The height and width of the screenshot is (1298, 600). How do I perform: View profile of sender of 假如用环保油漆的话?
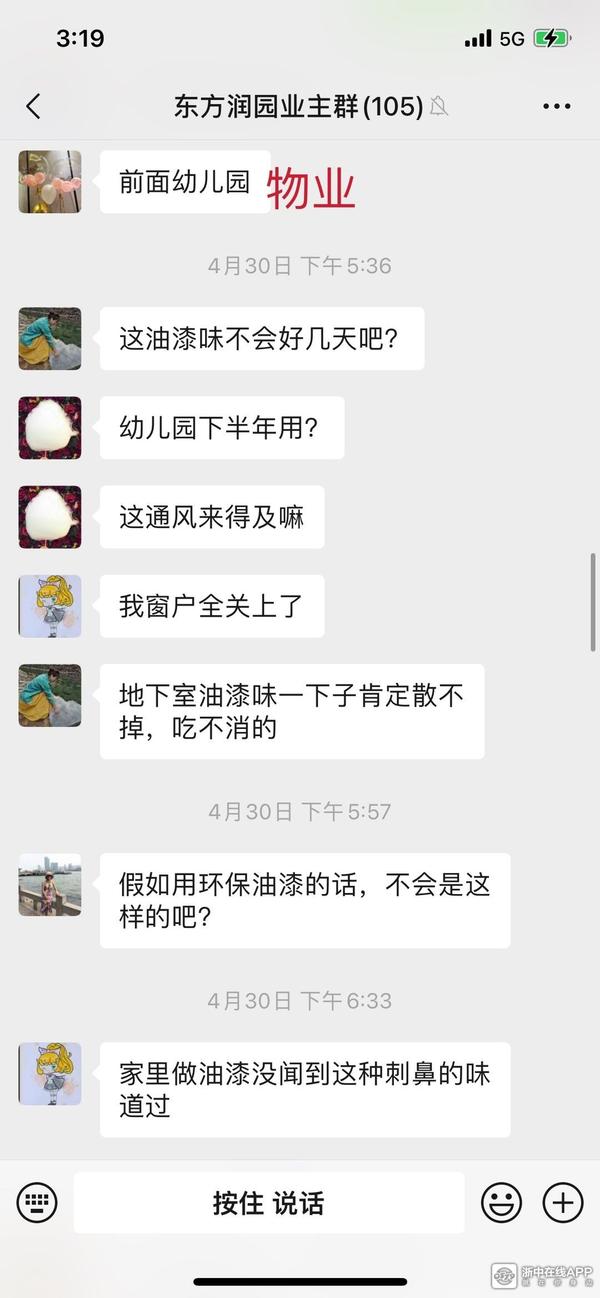pyautogui.click(x=50, y=885)
